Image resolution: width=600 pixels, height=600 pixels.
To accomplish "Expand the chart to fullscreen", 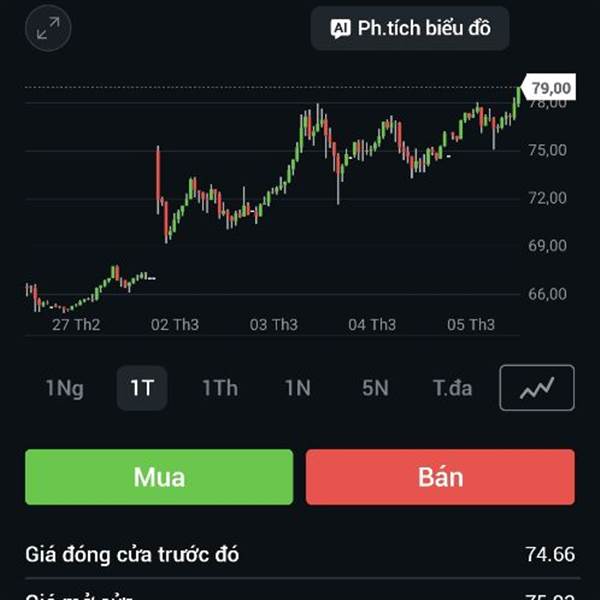I will (47, 28).
